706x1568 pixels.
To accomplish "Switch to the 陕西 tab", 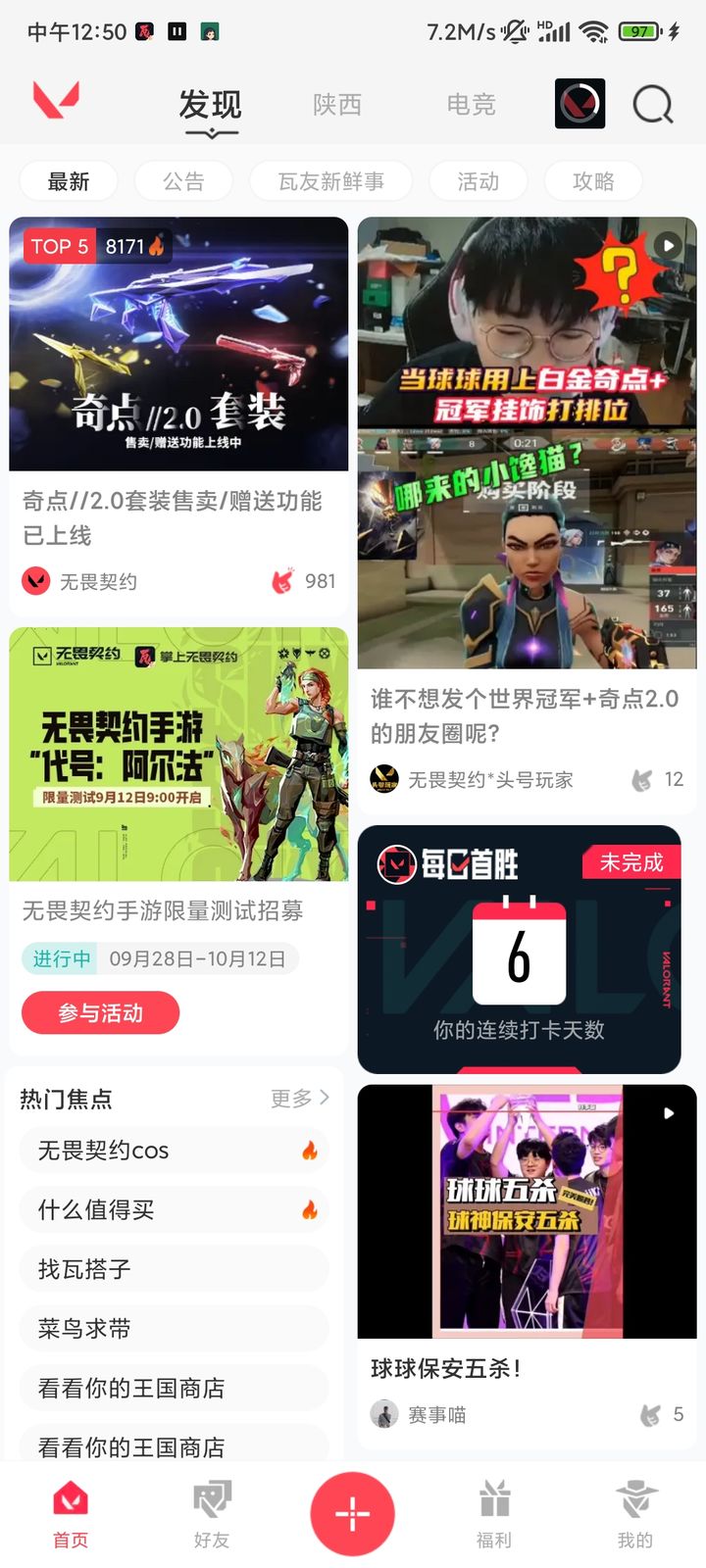I will (337, 105).
